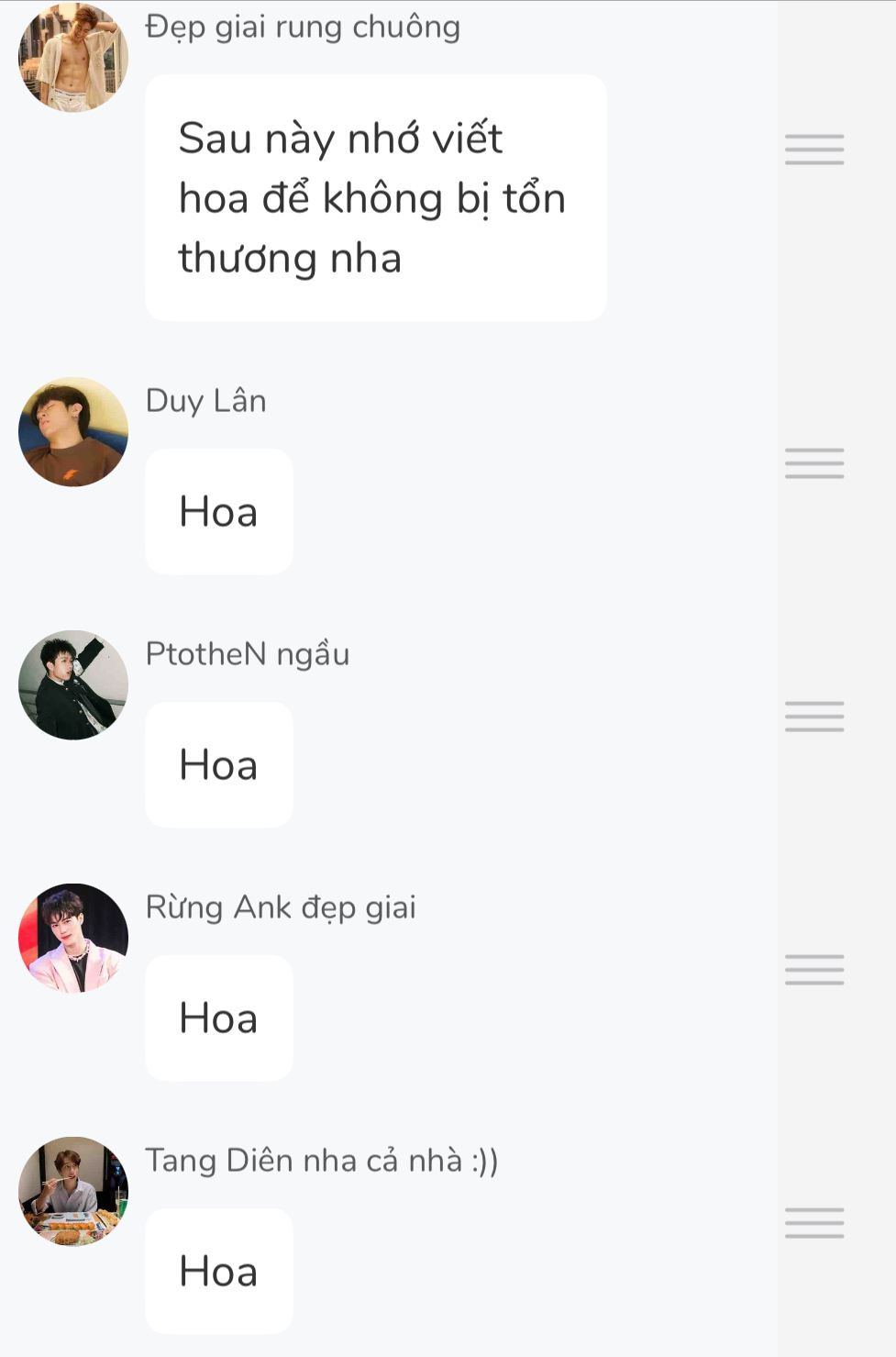The height and width of the screenshot is (1357, 896).
Task: Tap the handle next to PtotheN ngầu's message
Action: point(814,717)
